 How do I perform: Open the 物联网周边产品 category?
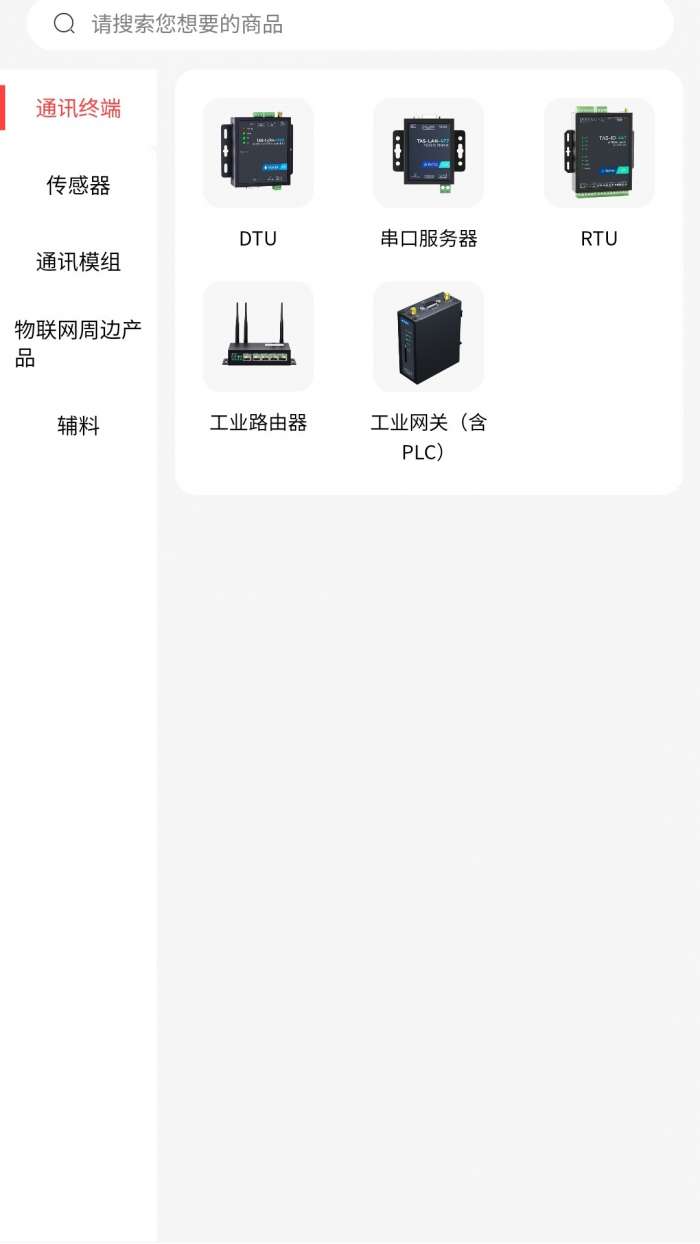tap(78, 343)
